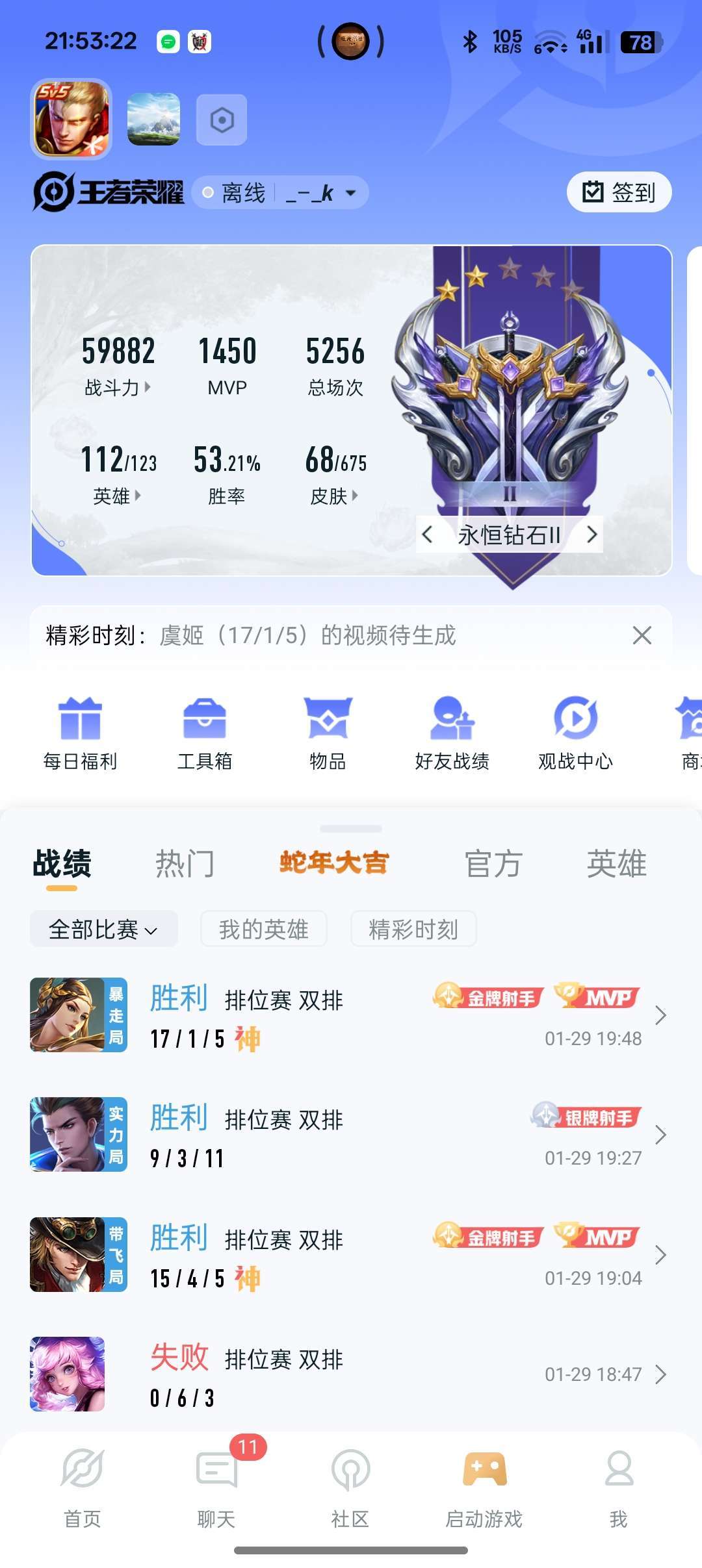
Task: View 战斗力 combat power details
Action: pyautogui.click(x=118, y=388)
